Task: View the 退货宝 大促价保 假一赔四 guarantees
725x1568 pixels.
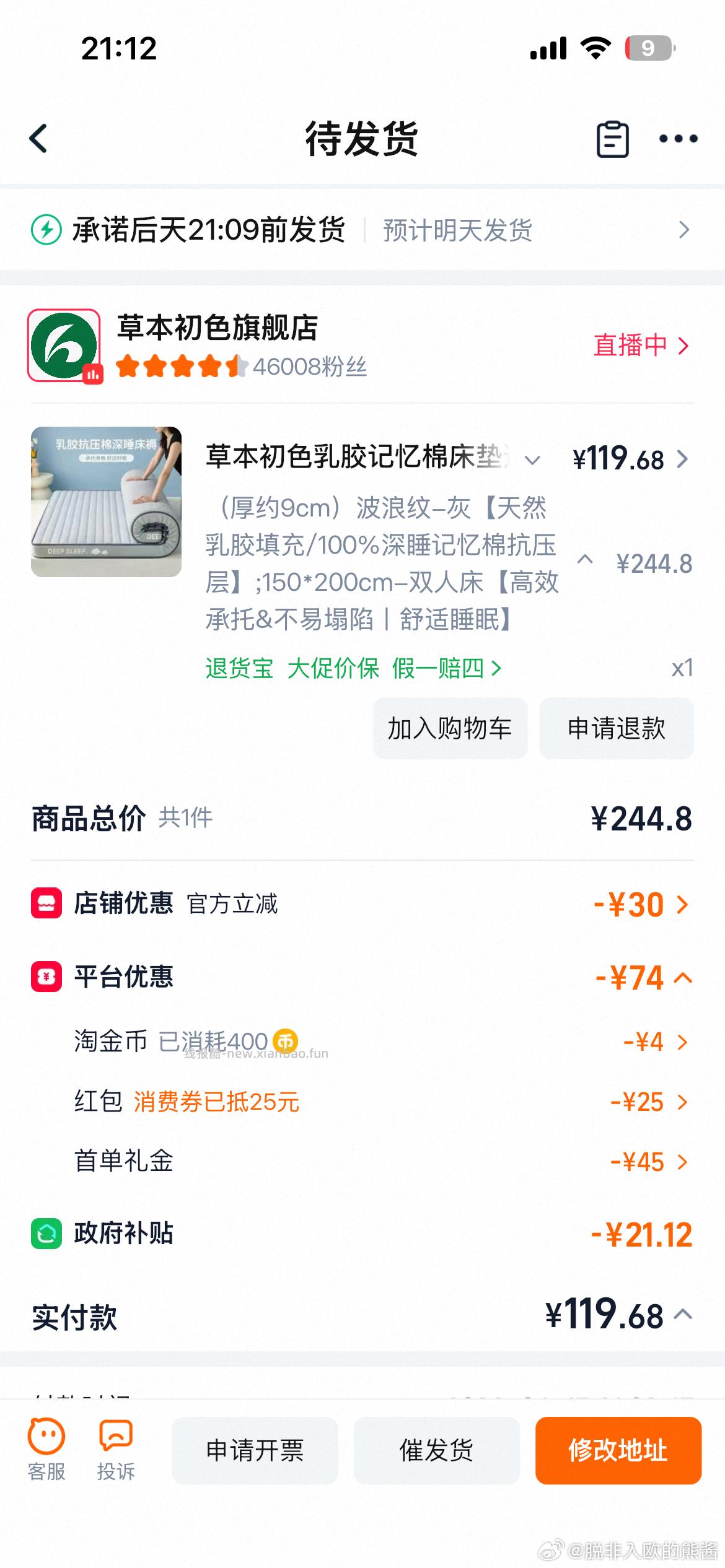Action: pyautogui.click(x=353, y=668)
